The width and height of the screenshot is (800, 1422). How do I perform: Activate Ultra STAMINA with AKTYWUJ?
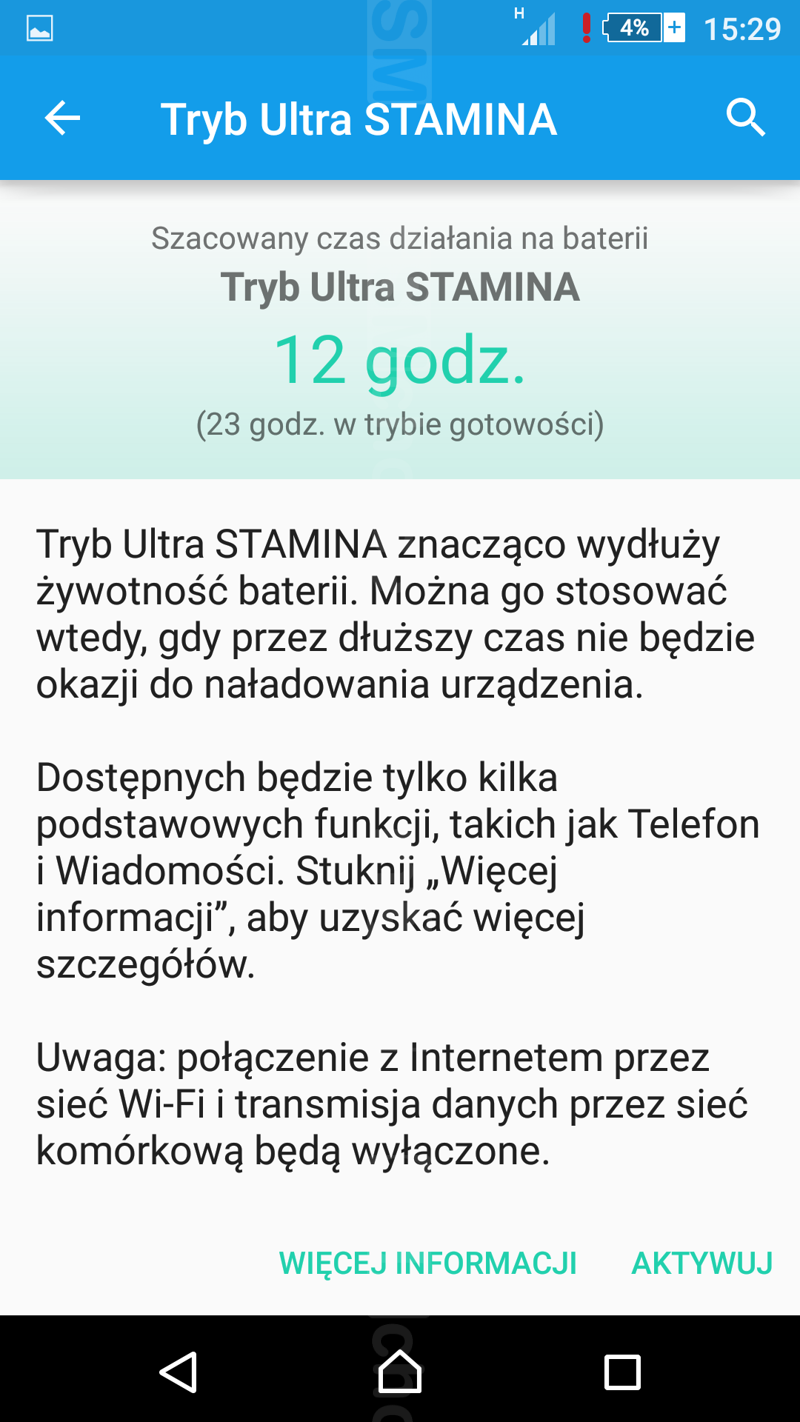coord(702,1263)
